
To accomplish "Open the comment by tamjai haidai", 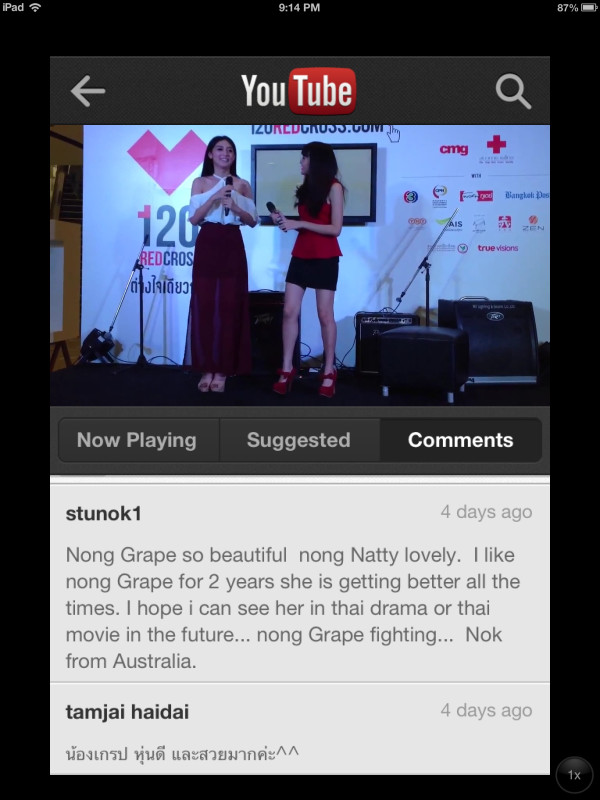I will click(x=300, y=730).
